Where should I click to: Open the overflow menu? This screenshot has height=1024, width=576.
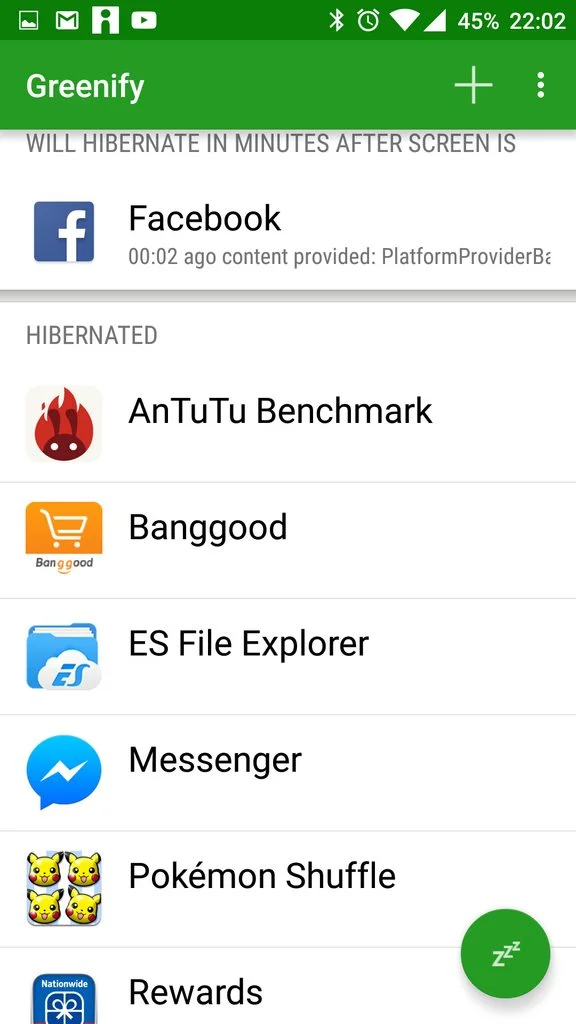tap(540, 85)
